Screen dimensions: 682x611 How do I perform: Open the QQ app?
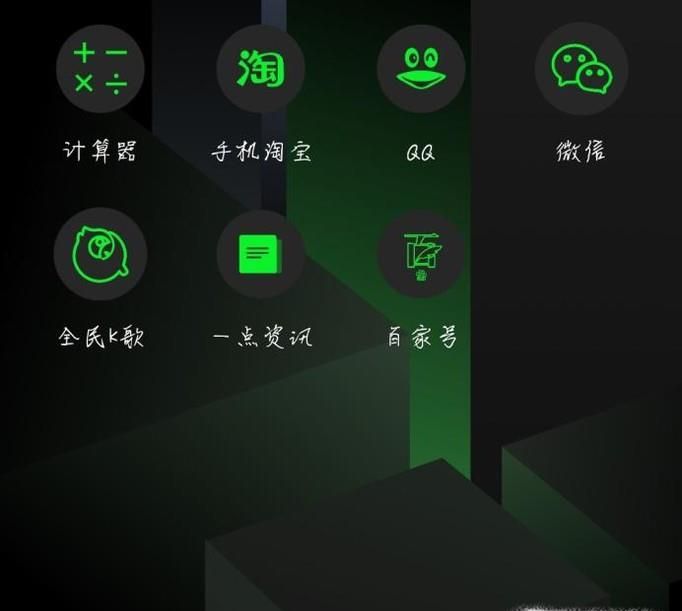pos(421,70)
